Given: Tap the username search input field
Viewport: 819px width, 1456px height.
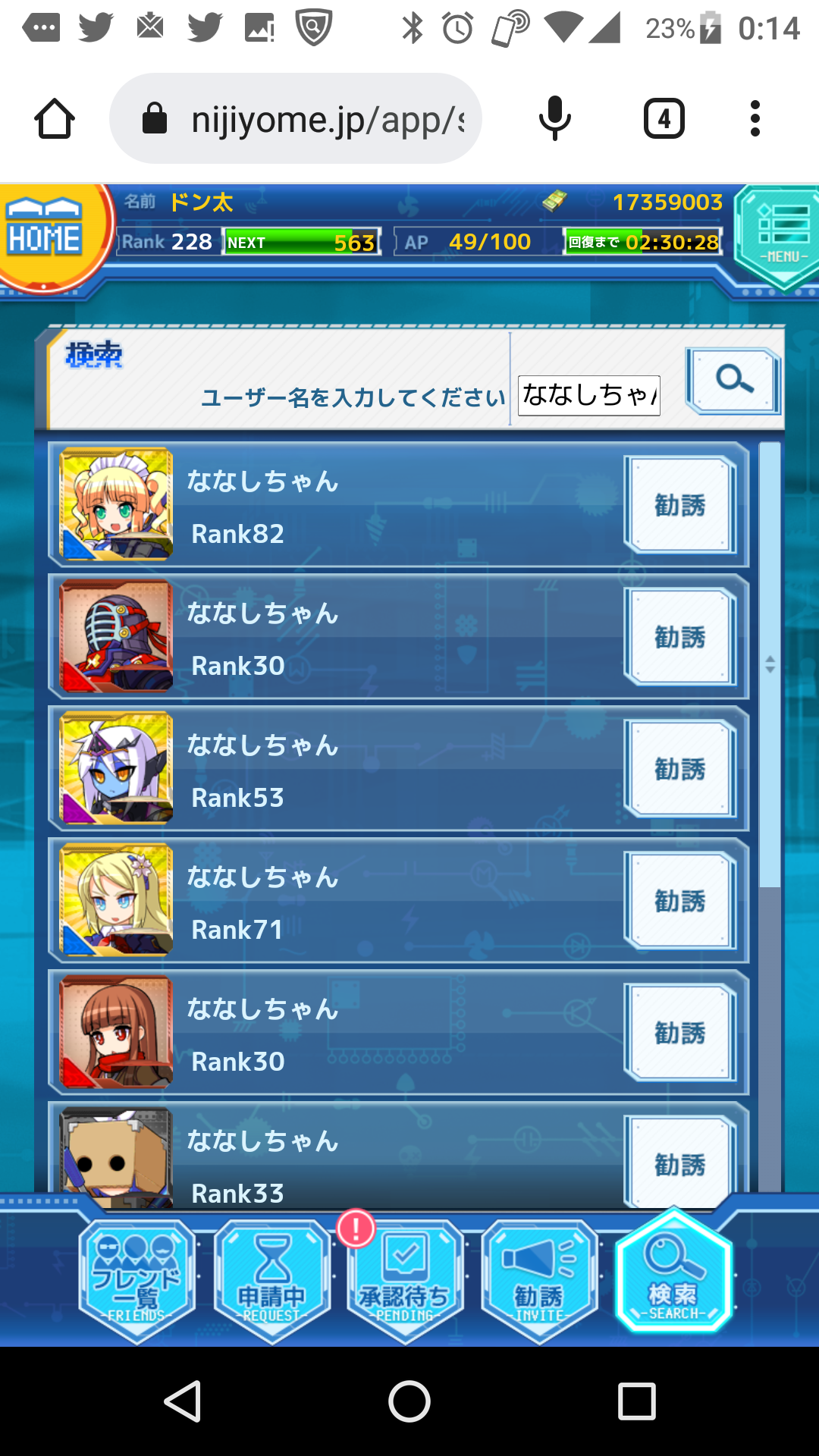Looking at the screenshot, I should coord(588,395).
